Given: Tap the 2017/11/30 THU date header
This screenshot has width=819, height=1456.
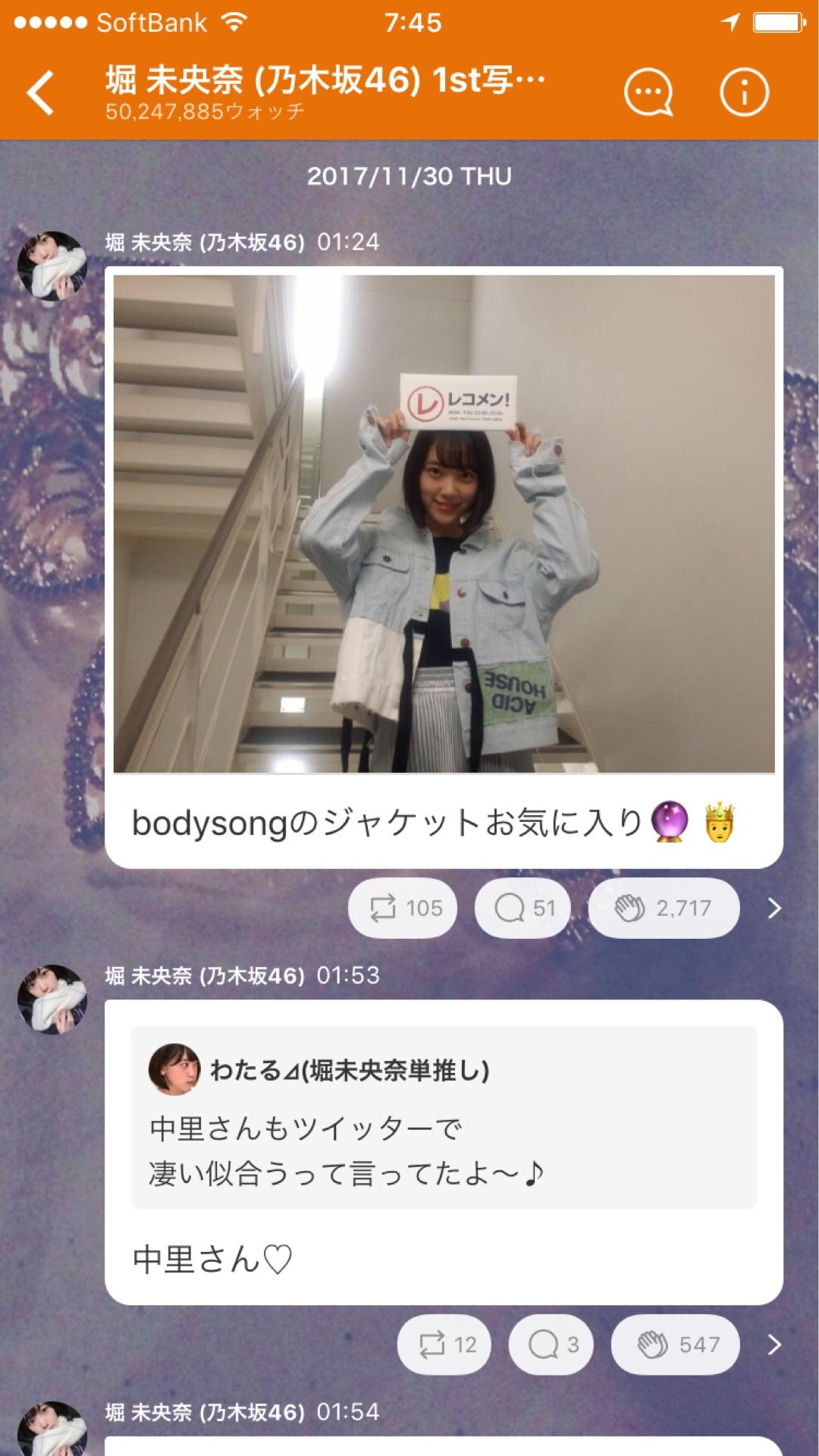Looking at the screenshot, I should 409,177.
